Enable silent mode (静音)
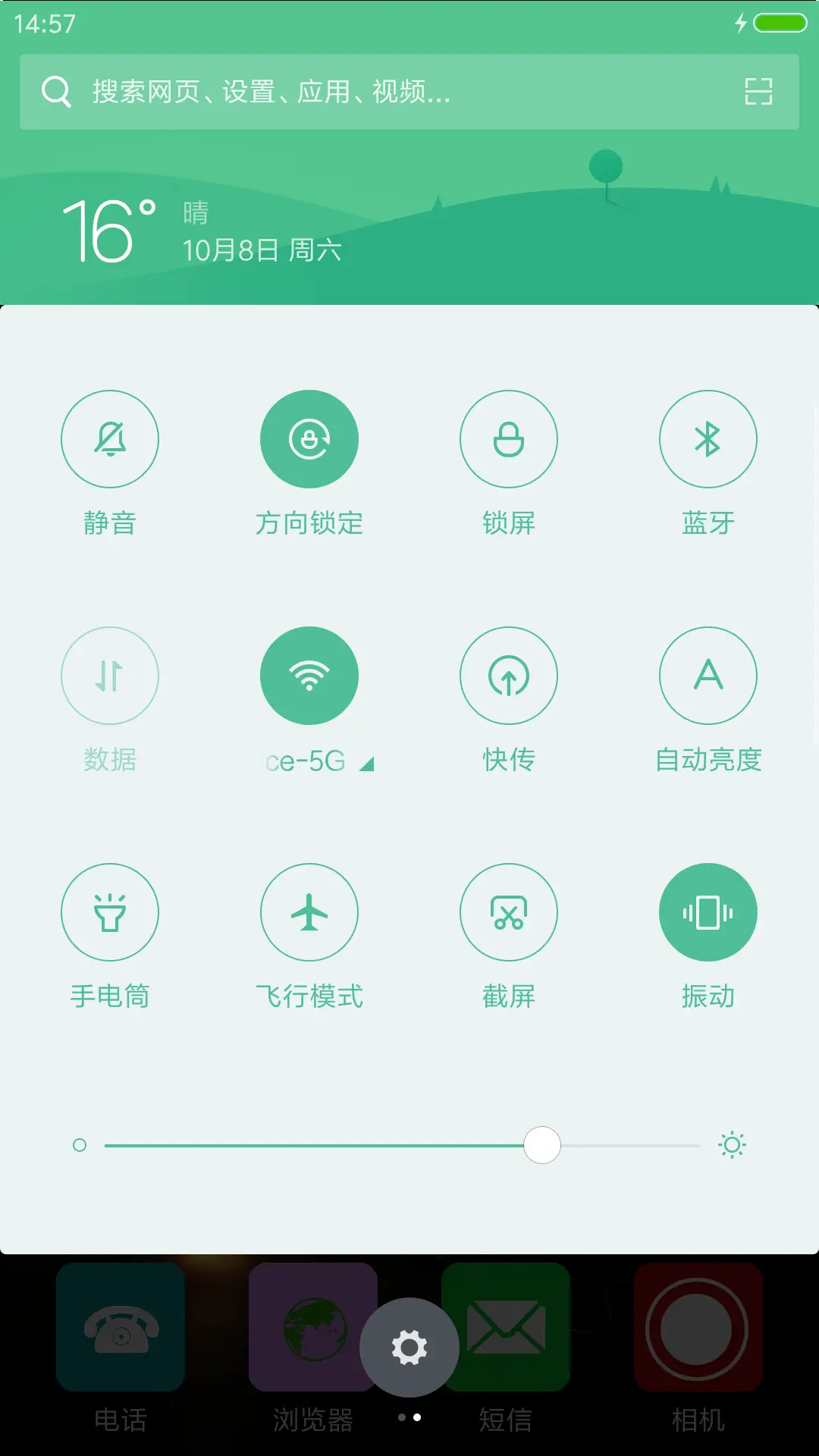Viewport: 819px width, 1456px height. pos(110,438)
